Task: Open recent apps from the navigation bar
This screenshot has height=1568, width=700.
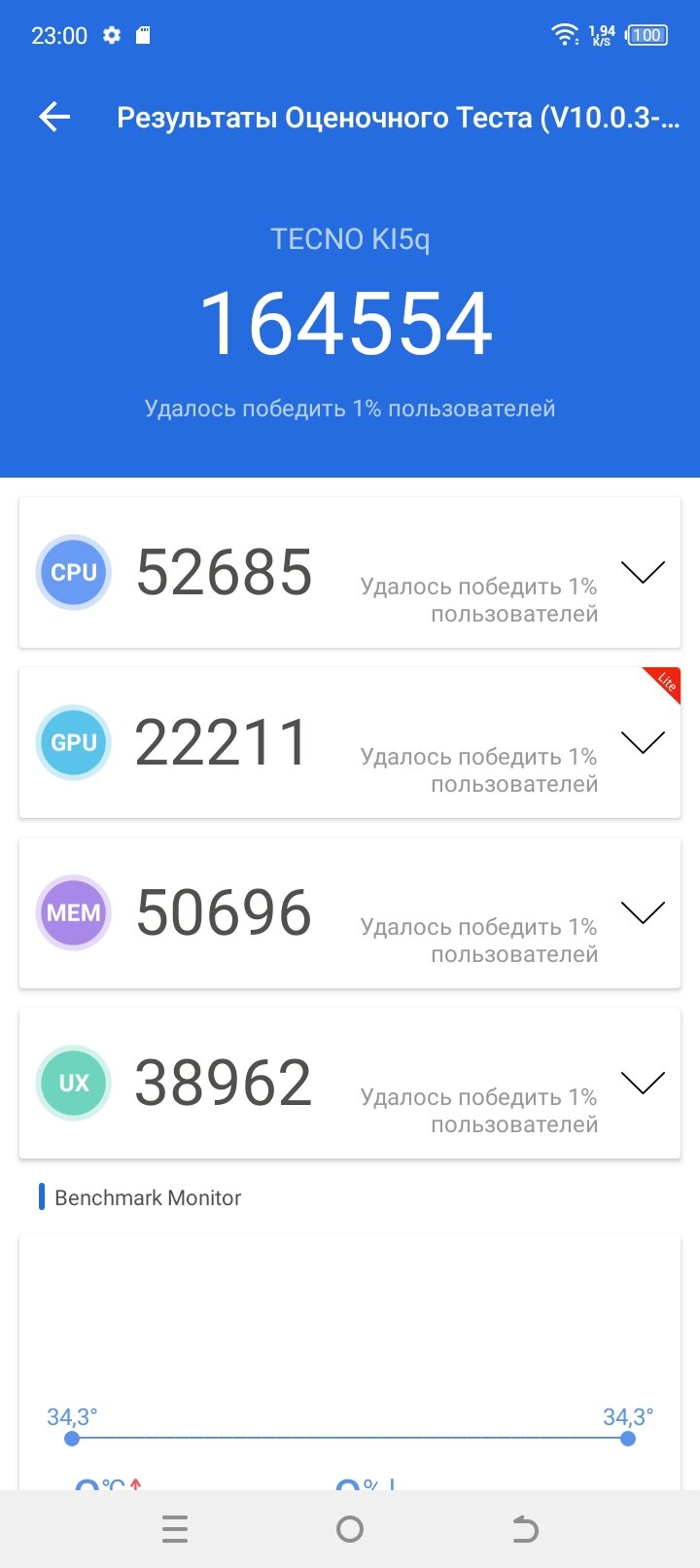Action: coord(175,1529)
